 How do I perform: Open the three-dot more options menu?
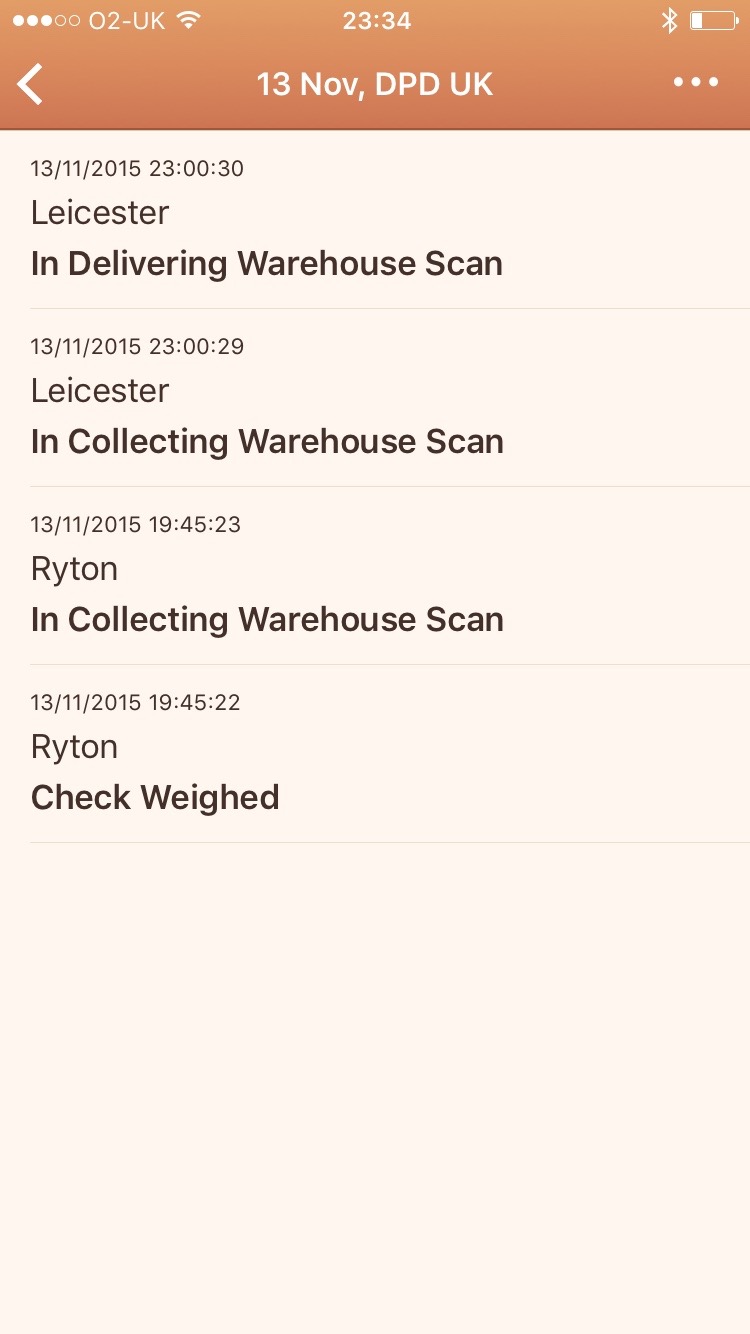(x=696, y=83)
